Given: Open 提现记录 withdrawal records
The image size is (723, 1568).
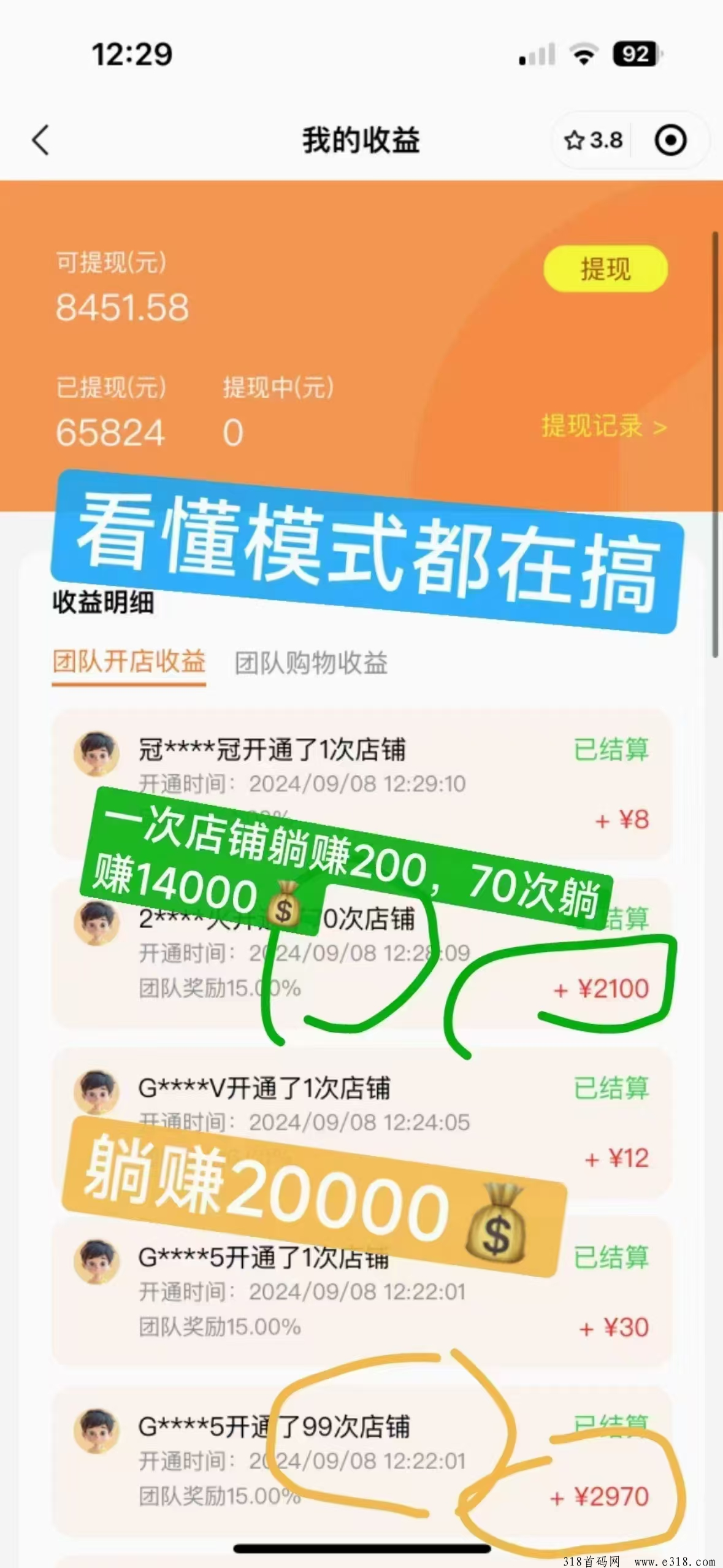Looking at the screenshot, I should pos(603,426).
